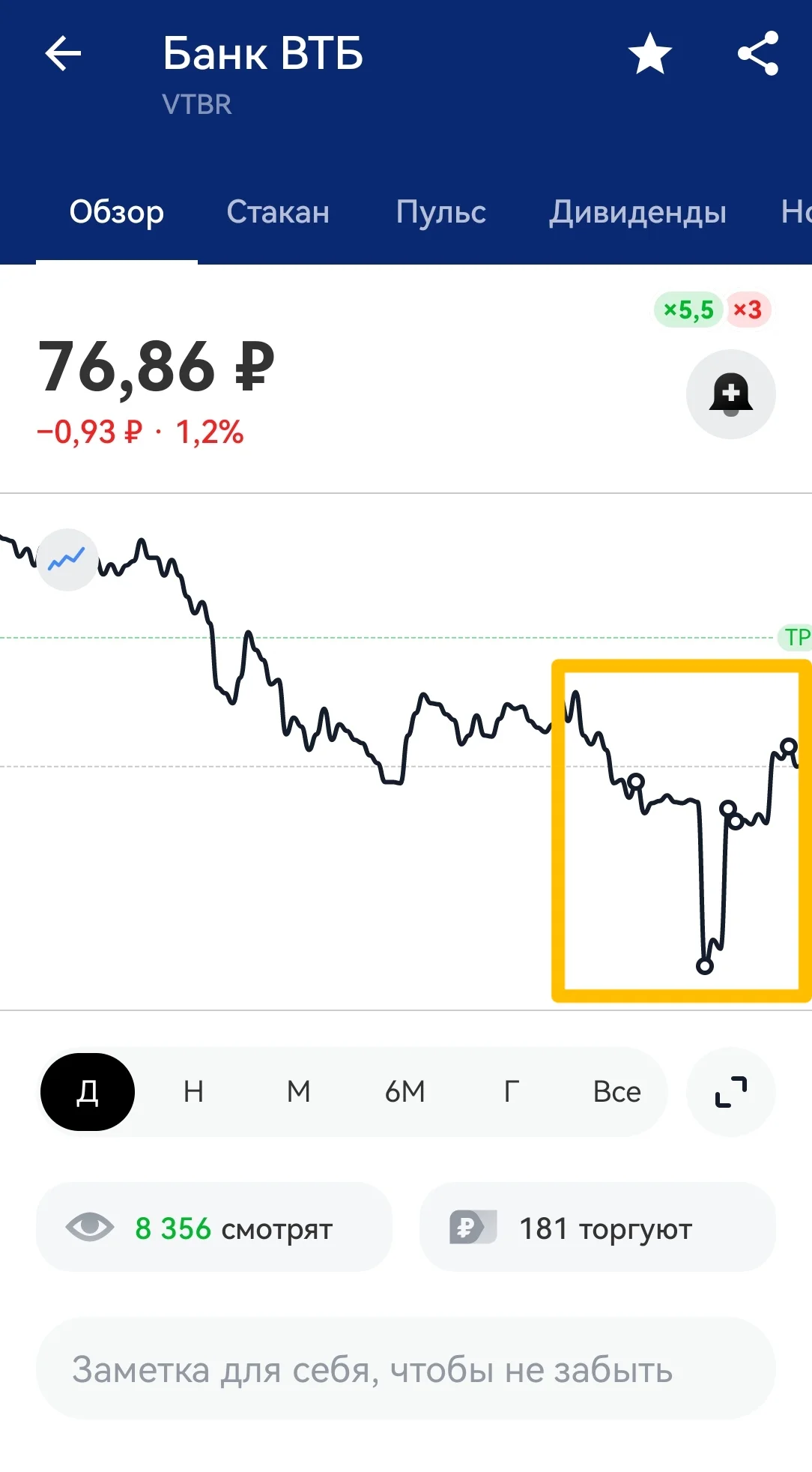Select the Н weekly chart period
This screenshot has height=1472, width=812.
(x=193, y=1092)
